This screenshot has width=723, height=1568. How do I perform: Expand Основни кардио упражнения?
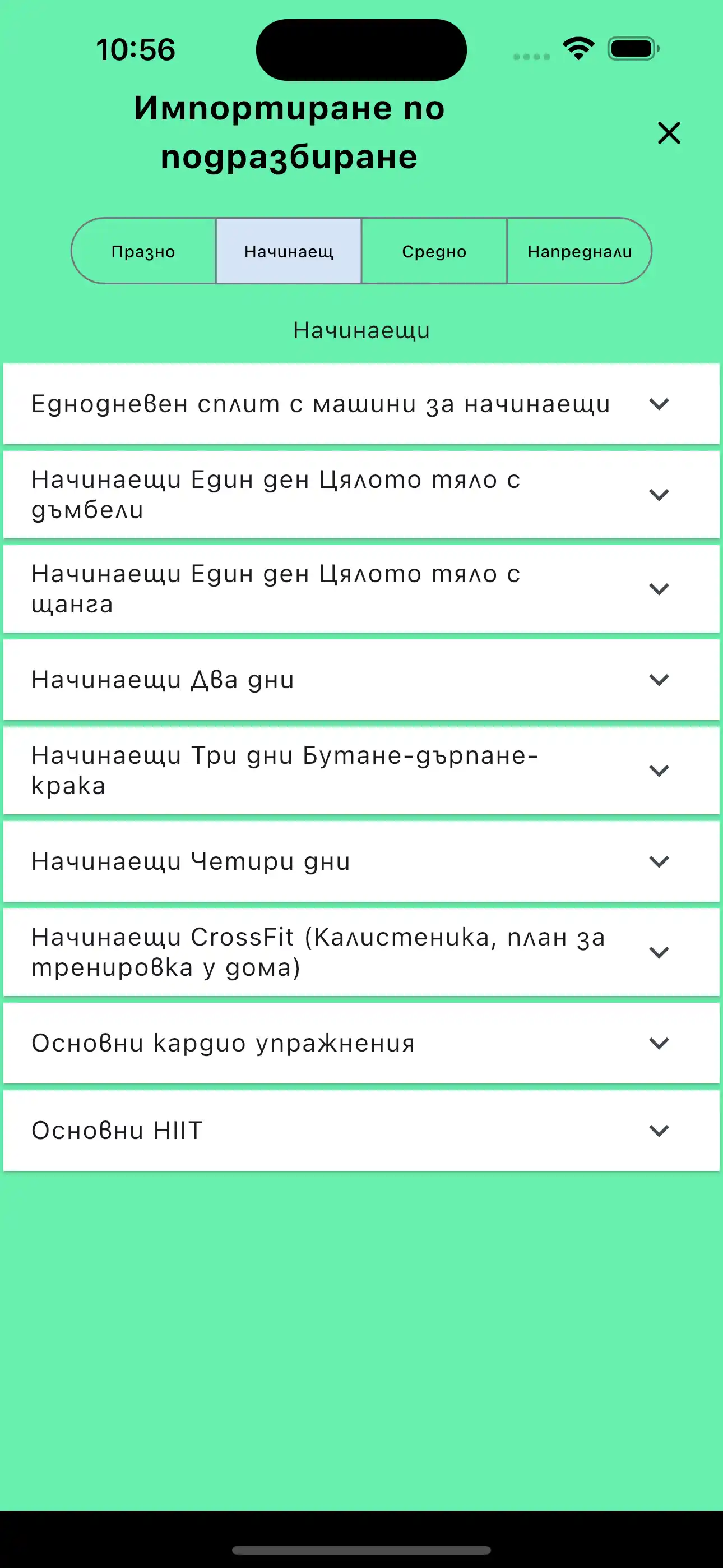(x=659, y=1043)
